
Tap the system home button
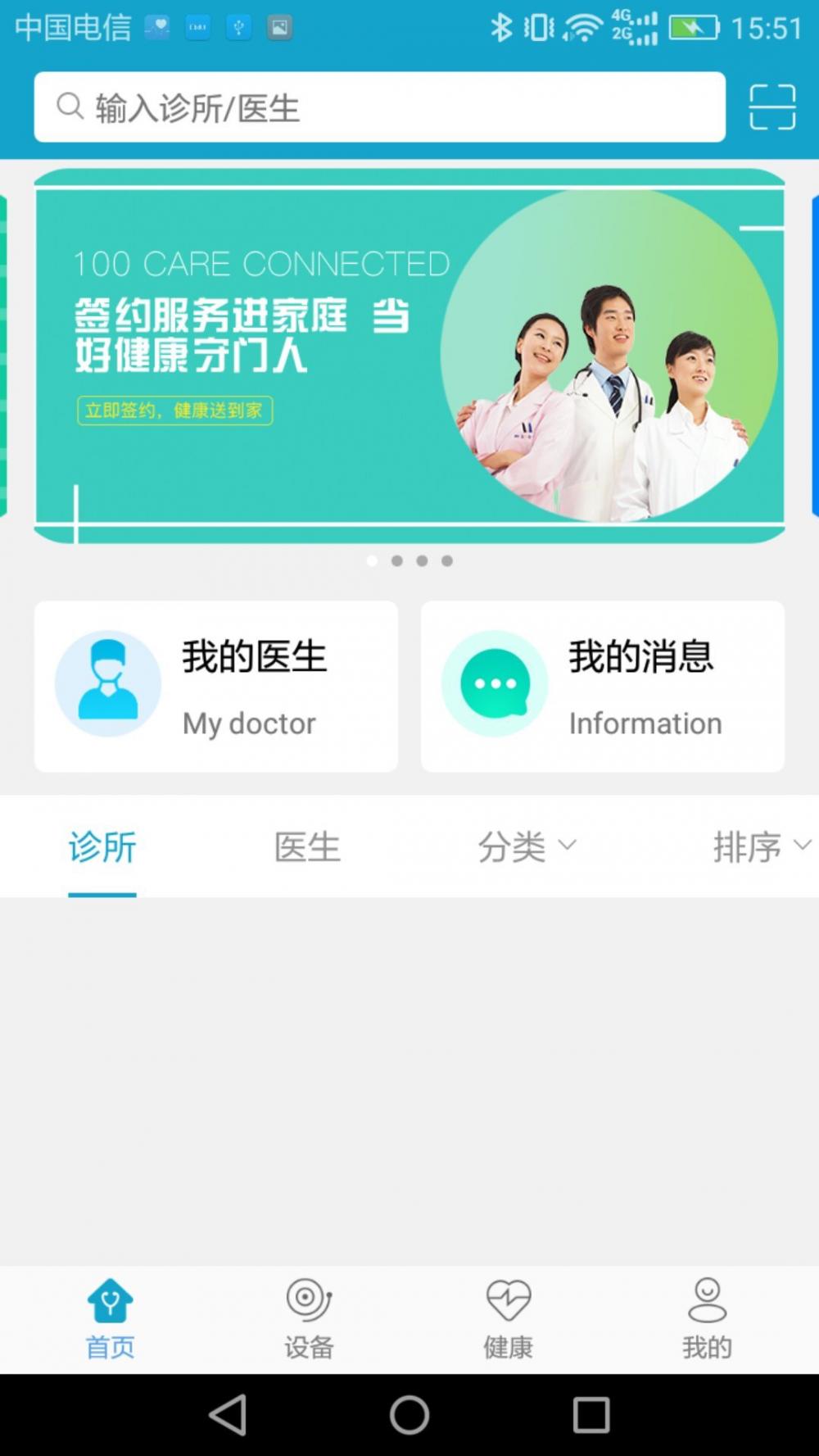coord(409,1415)
